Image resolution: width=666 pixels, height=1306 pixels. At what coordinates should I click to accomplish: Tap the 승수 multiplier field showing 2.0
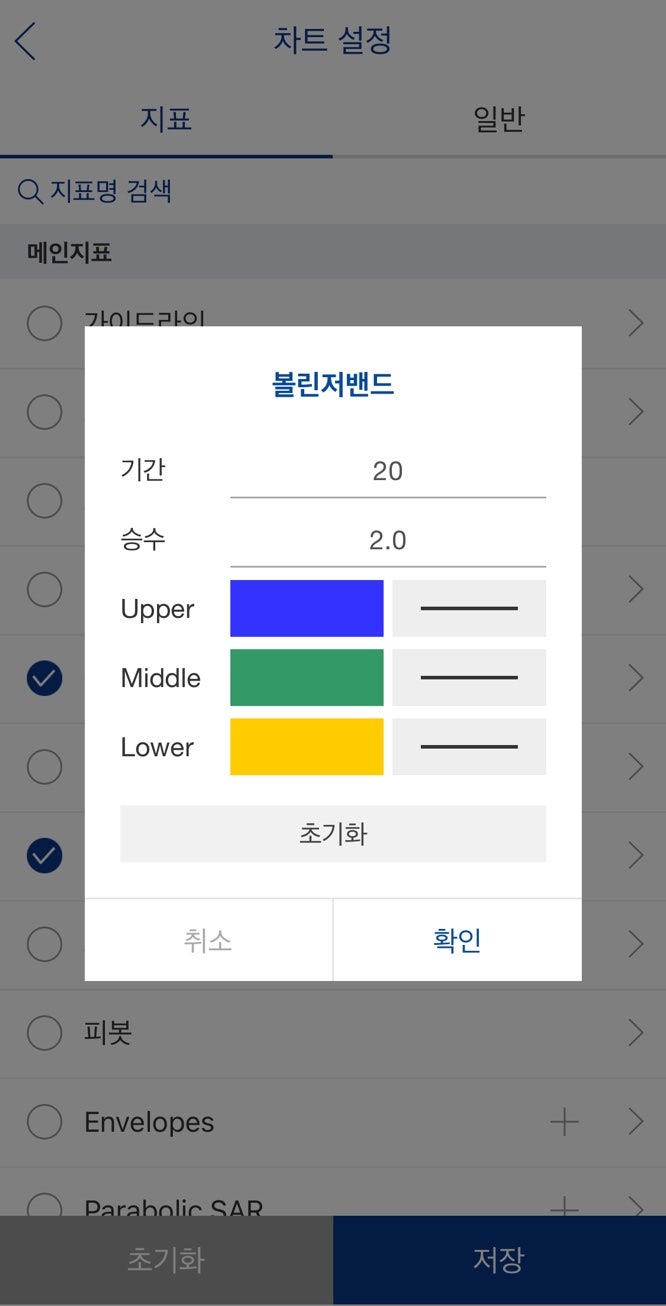(388, 541)
